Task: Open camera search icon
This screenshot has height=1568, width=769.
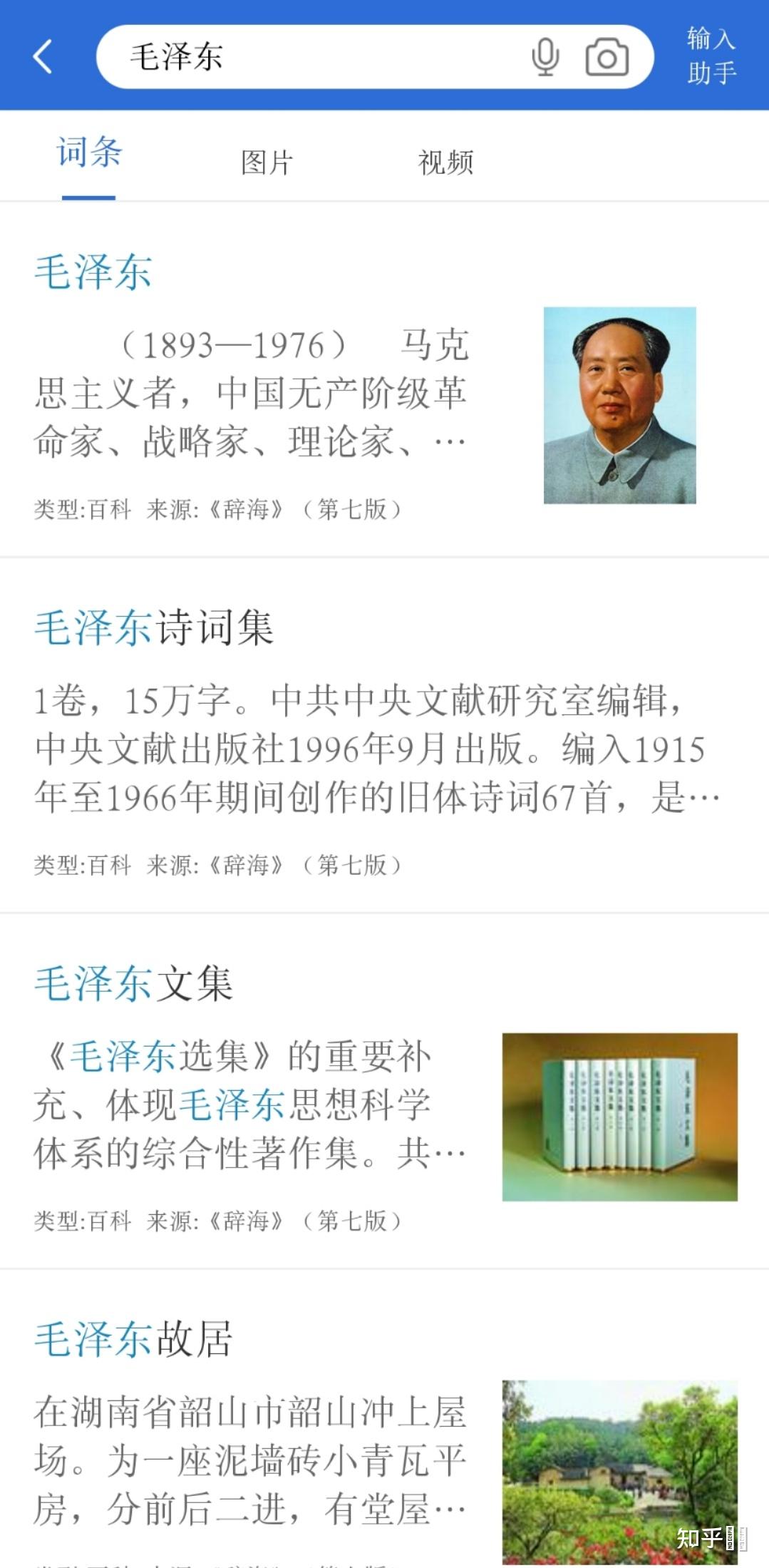Action: coord(607,58)
